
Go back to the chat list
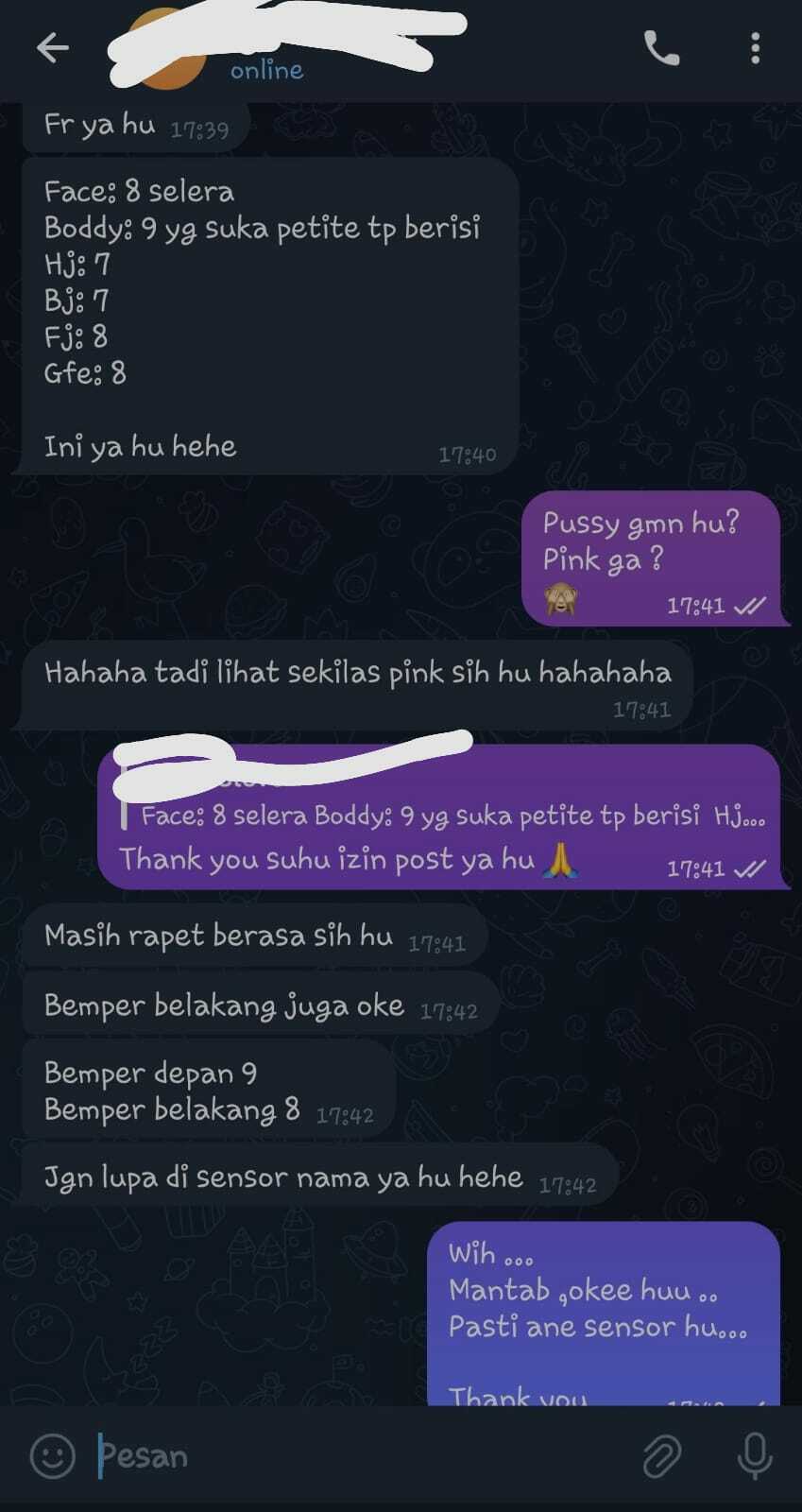pyautogui.click(x=53, y=47)
